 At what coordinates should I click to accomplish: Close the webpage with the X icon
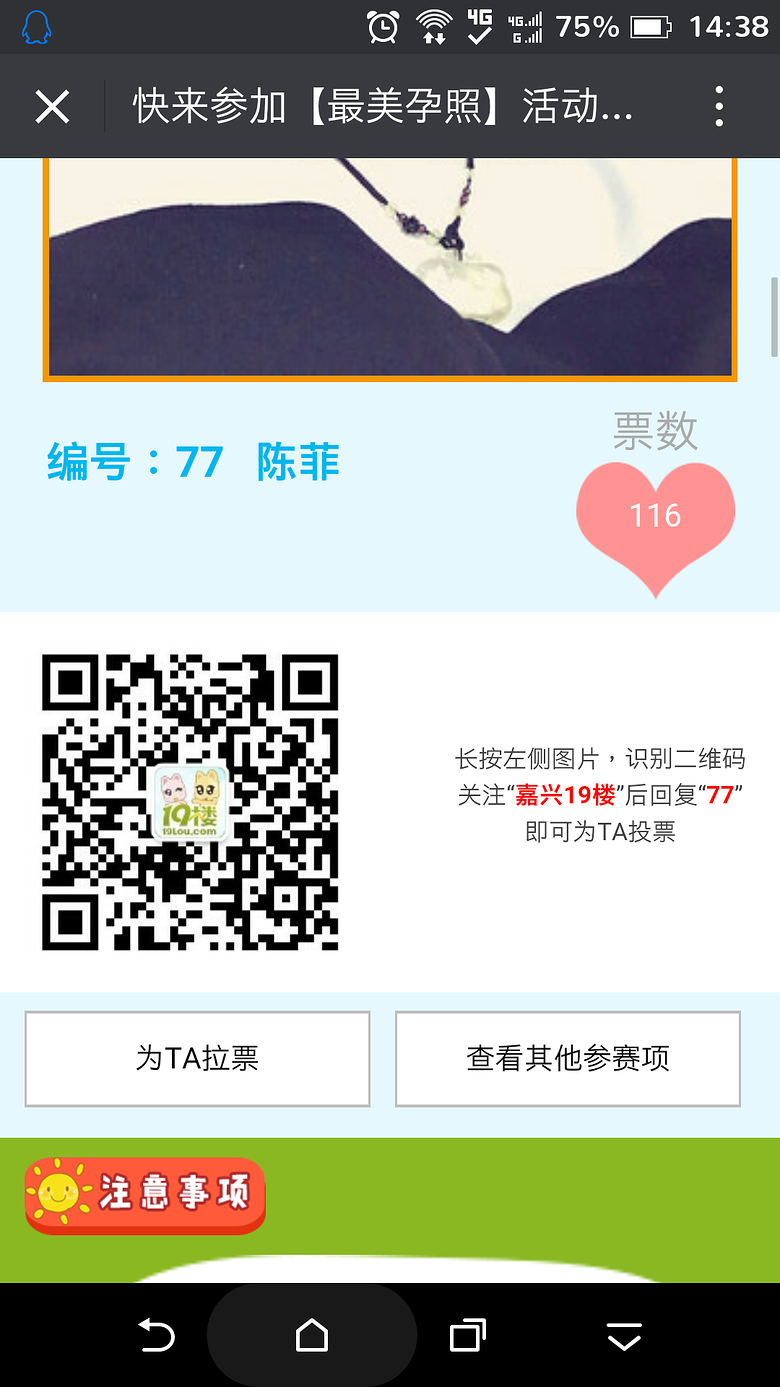click(52, 106)
